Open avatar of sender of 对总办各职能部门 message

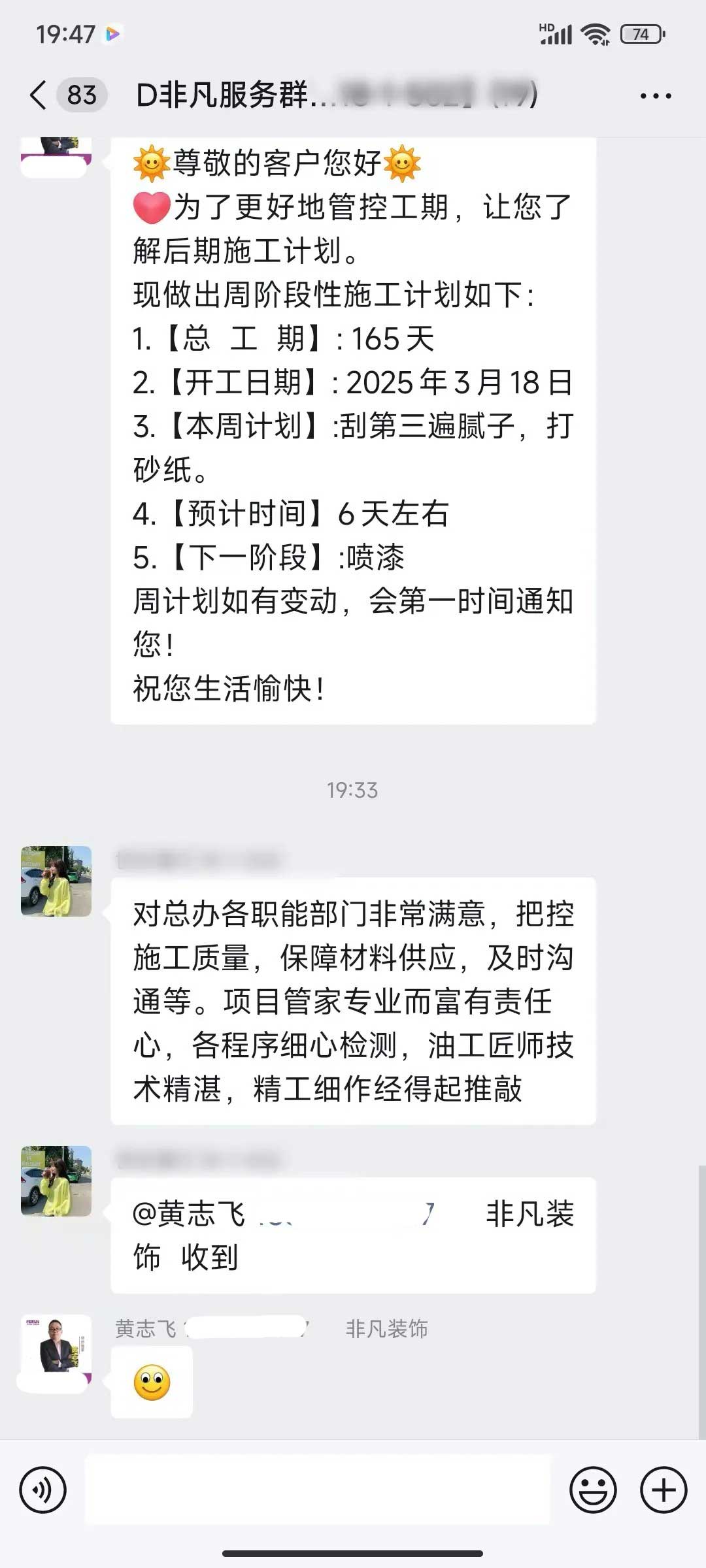(x=56, y=881)
